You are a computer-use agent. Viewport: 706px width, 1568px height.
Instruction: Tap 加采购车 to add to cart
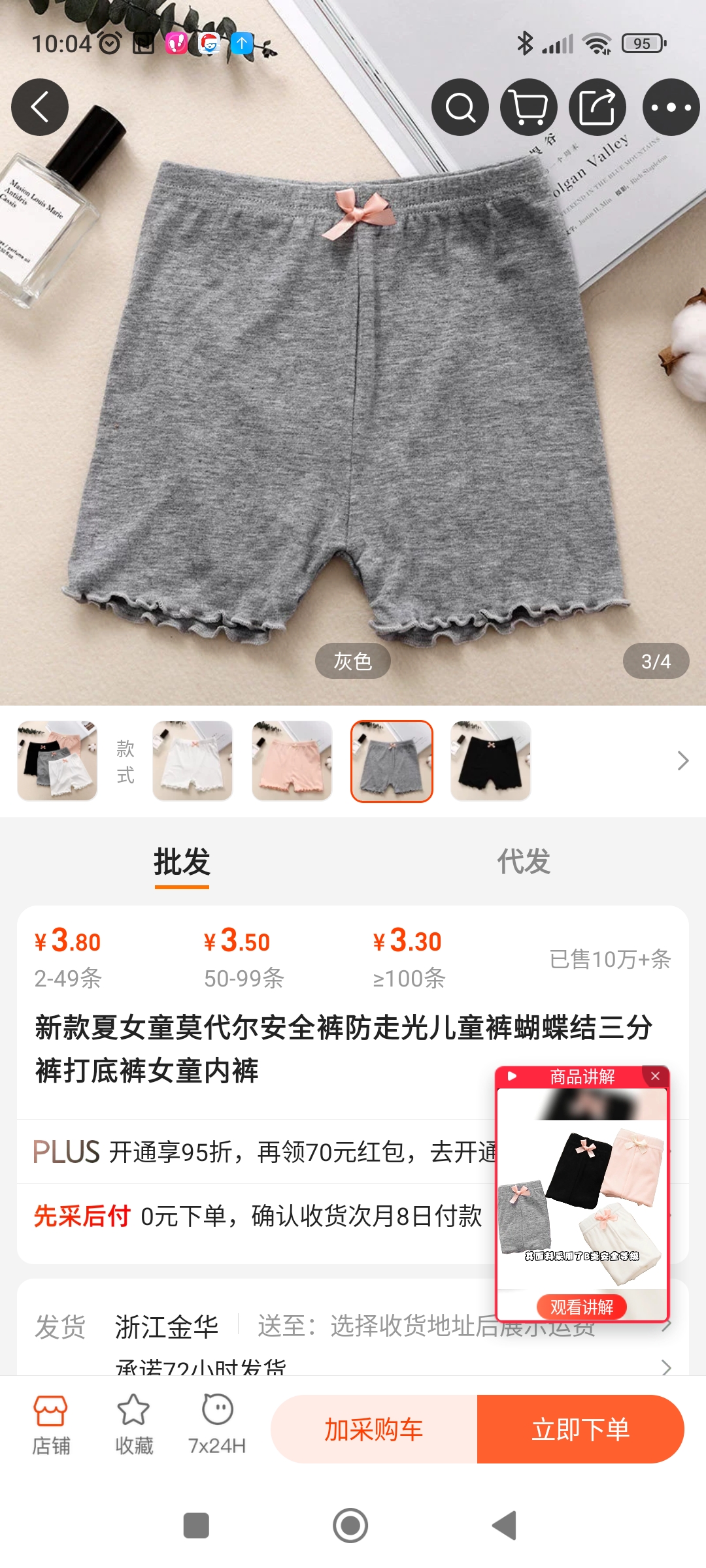[374, 1429]
